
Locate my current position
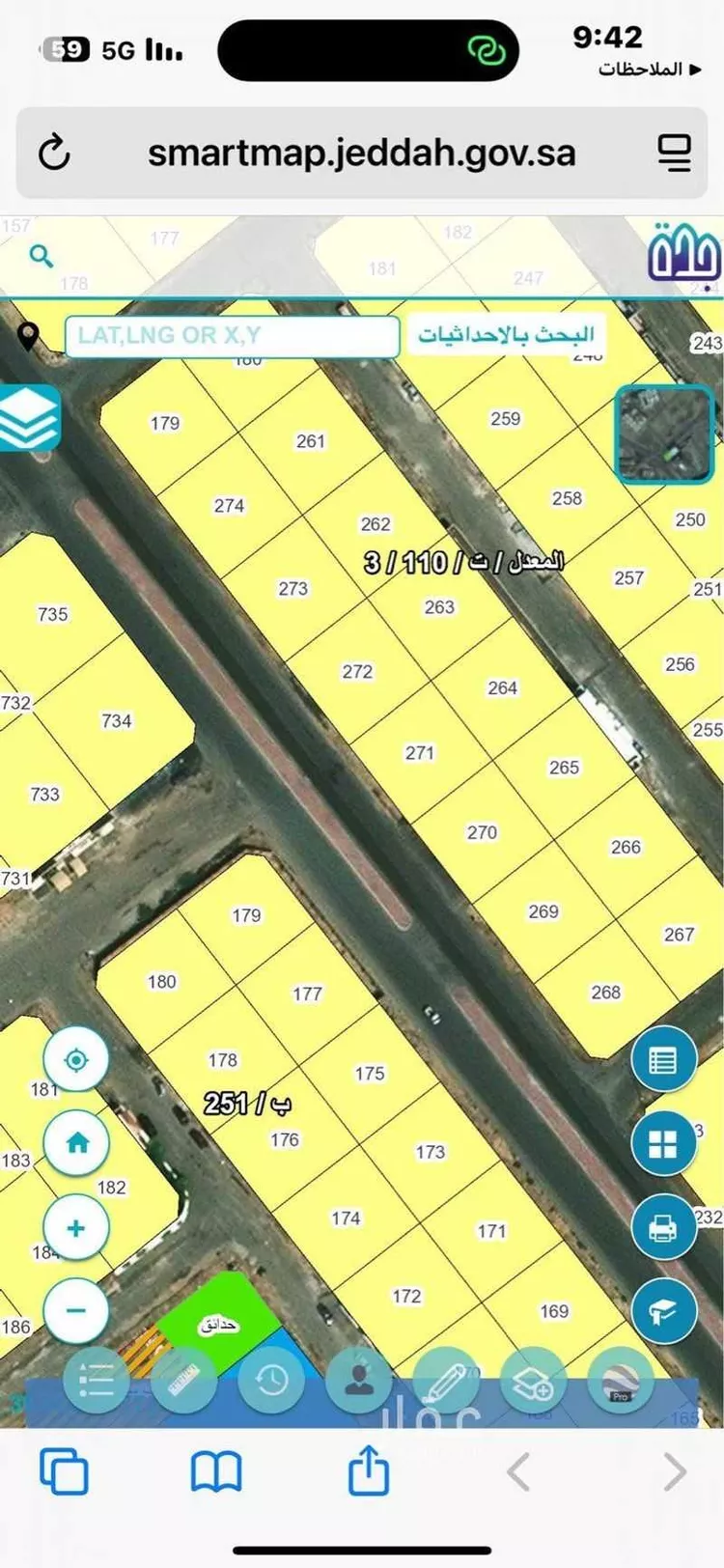point(75,1059)
